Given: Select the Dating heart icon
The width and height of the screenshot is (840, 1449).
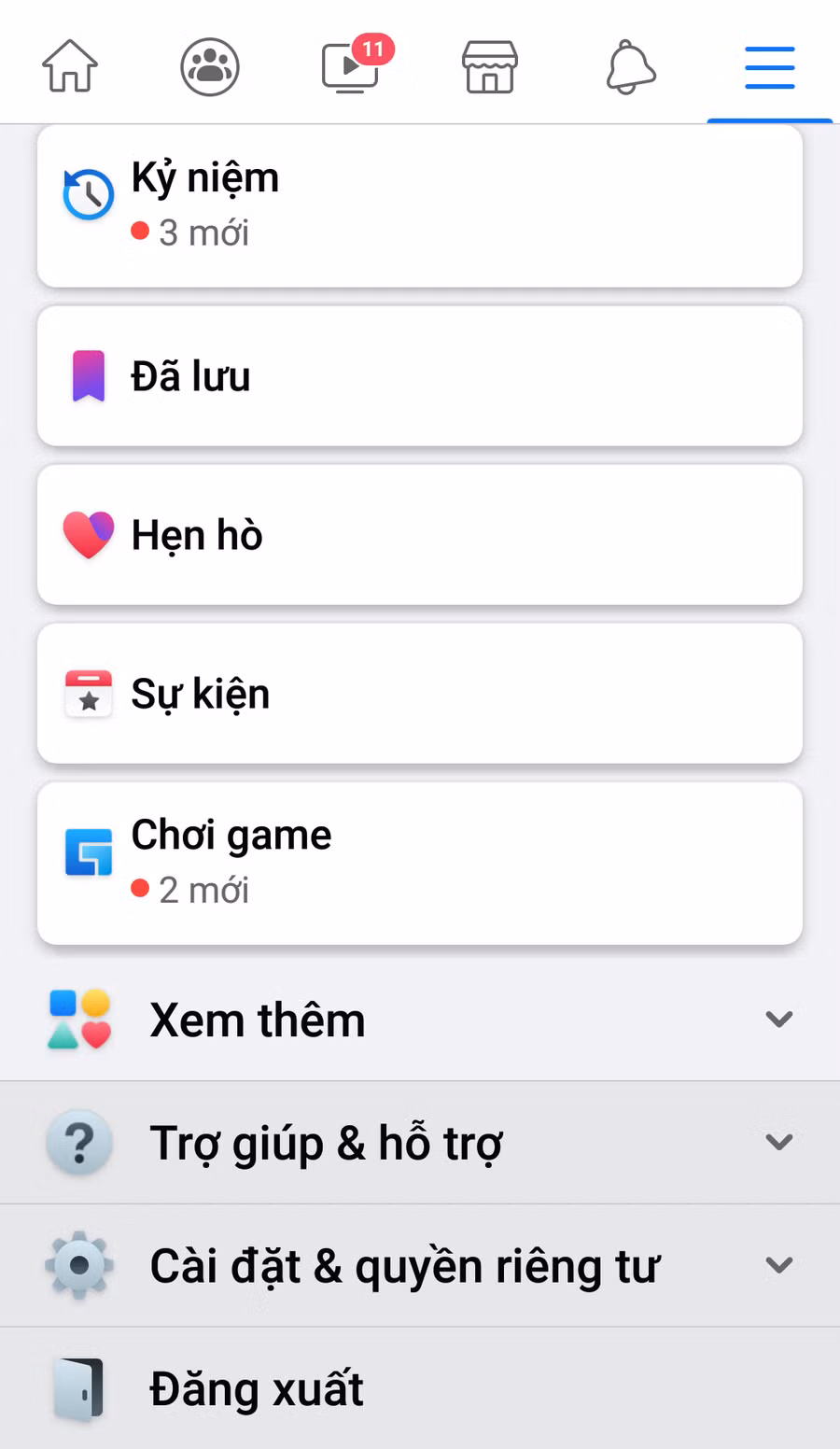Looking at the screenshot, I should (87, 535).
